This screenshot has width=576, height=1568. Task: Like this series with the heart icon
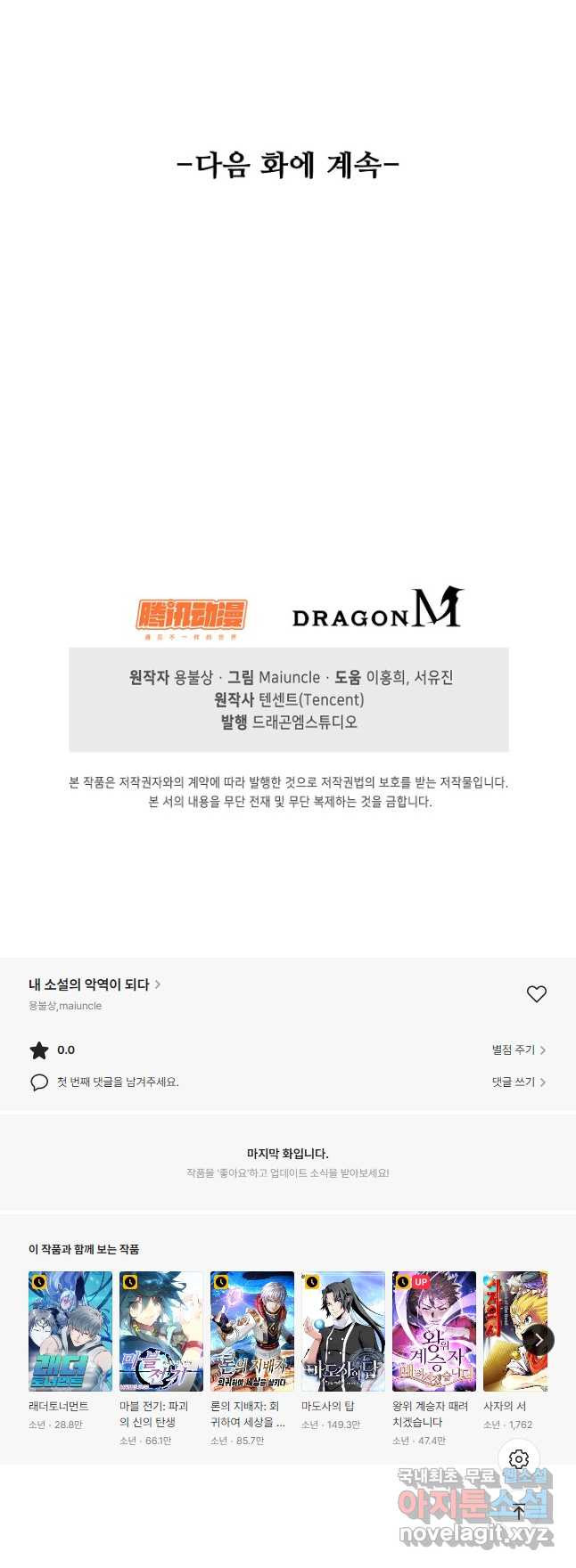(x=536, y=994)
